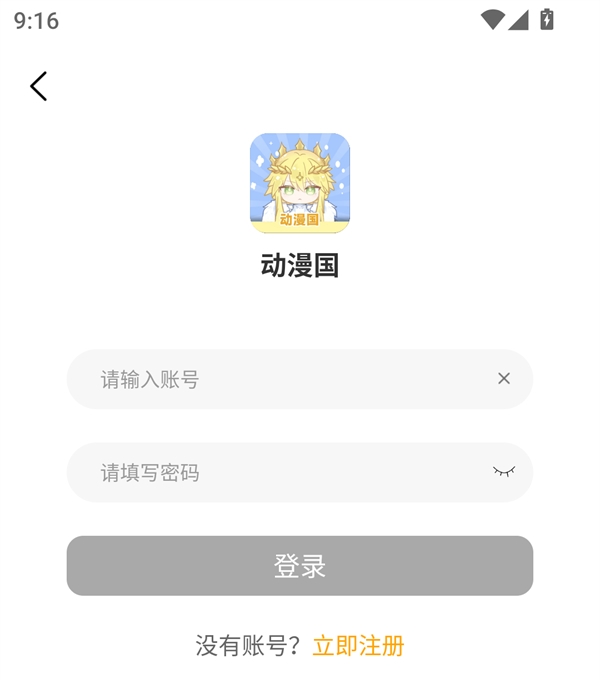Image resolution: width=600 pixels, height=680 pixels.
Task: Select the 请填写密码 password field
Action: [280, 473]
